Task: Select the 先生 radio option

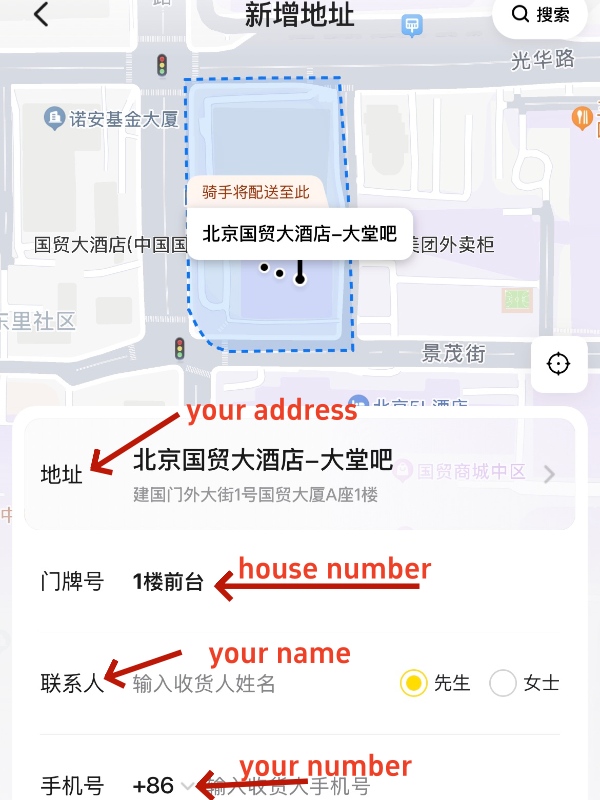Action: [414, 684]
